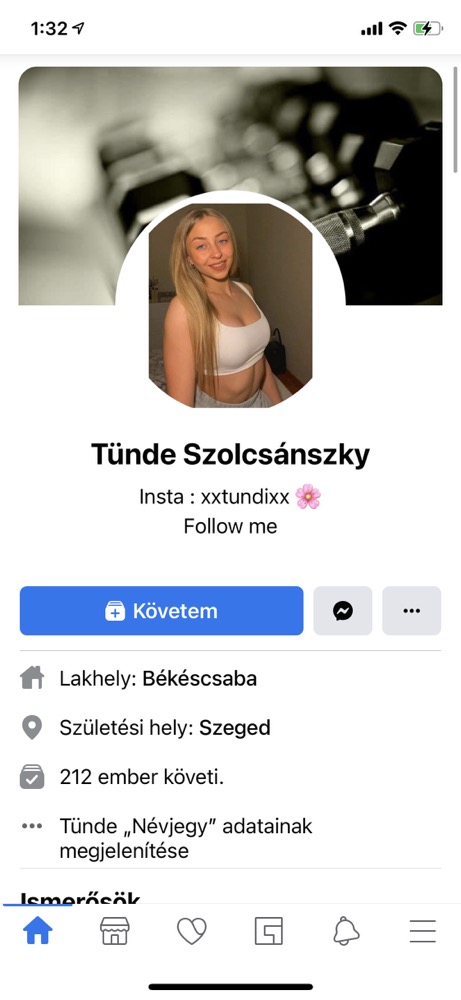
Task: Open the notifications bell
Action: pyautogui.click(x=346, y=932)
